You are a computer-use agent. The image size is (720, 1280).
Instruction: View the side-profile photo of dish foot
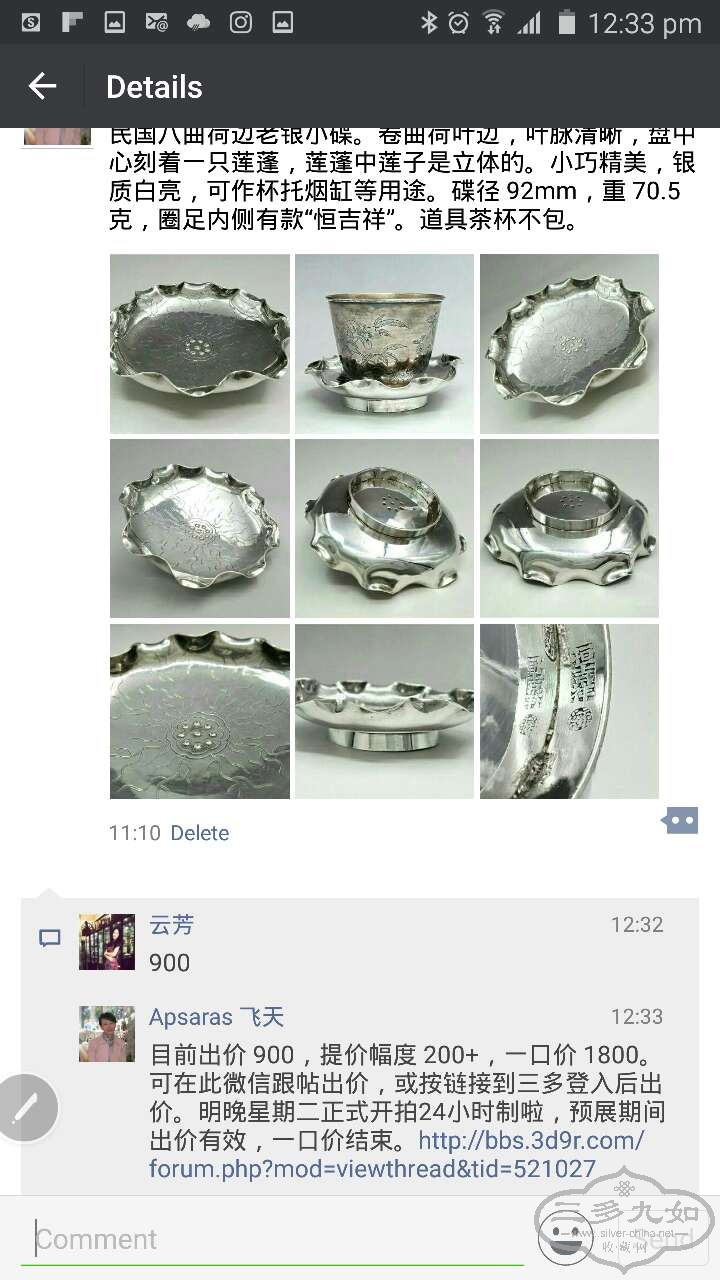point(384,712)
